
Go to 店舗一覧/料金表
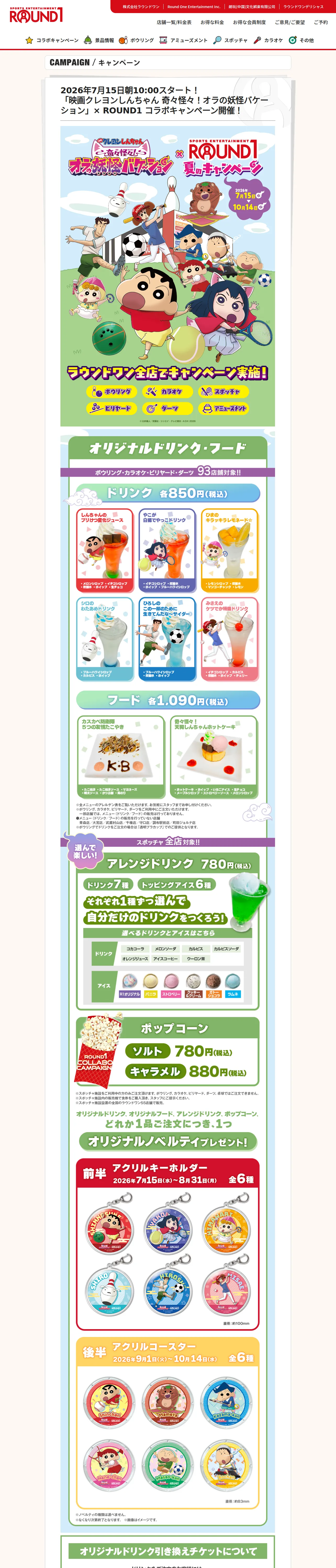174,22
